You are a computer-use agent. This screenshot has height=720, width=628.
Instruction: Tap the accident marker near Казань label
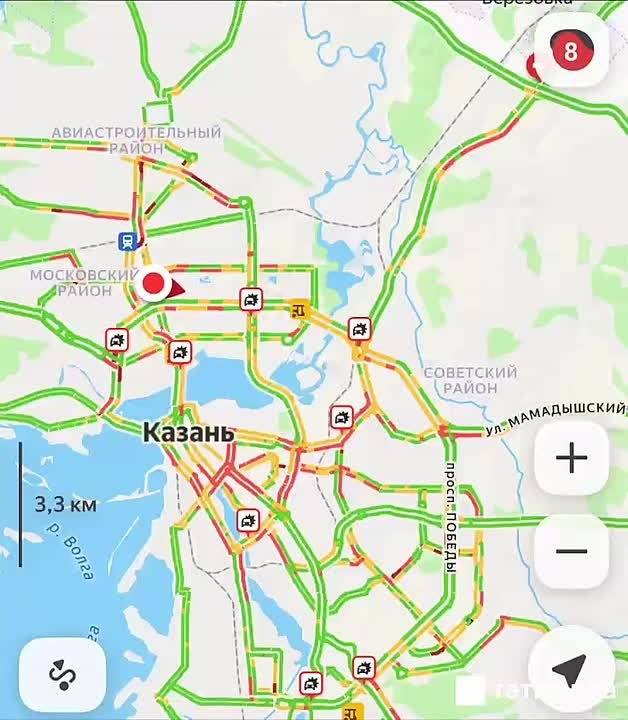[179, 352]
